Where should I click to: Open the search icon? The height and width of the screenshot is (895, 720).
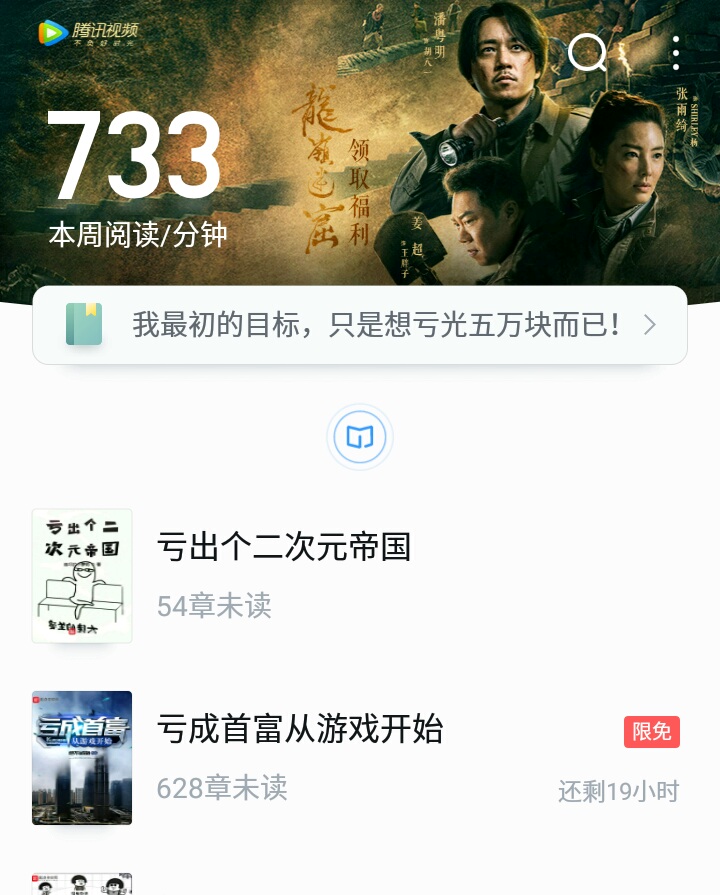(x=587, y=52)
